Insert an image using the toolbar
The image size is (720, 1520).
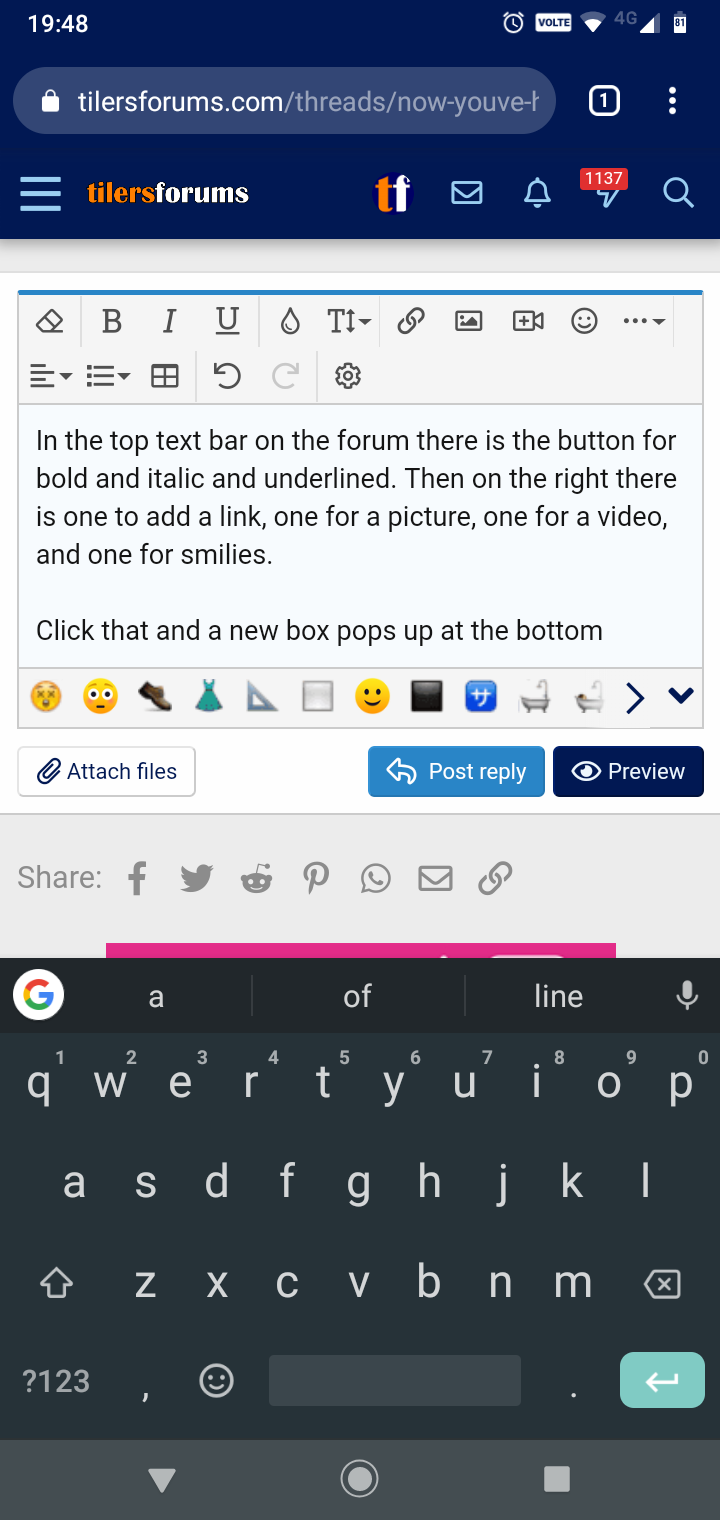[x=469, y=321]
